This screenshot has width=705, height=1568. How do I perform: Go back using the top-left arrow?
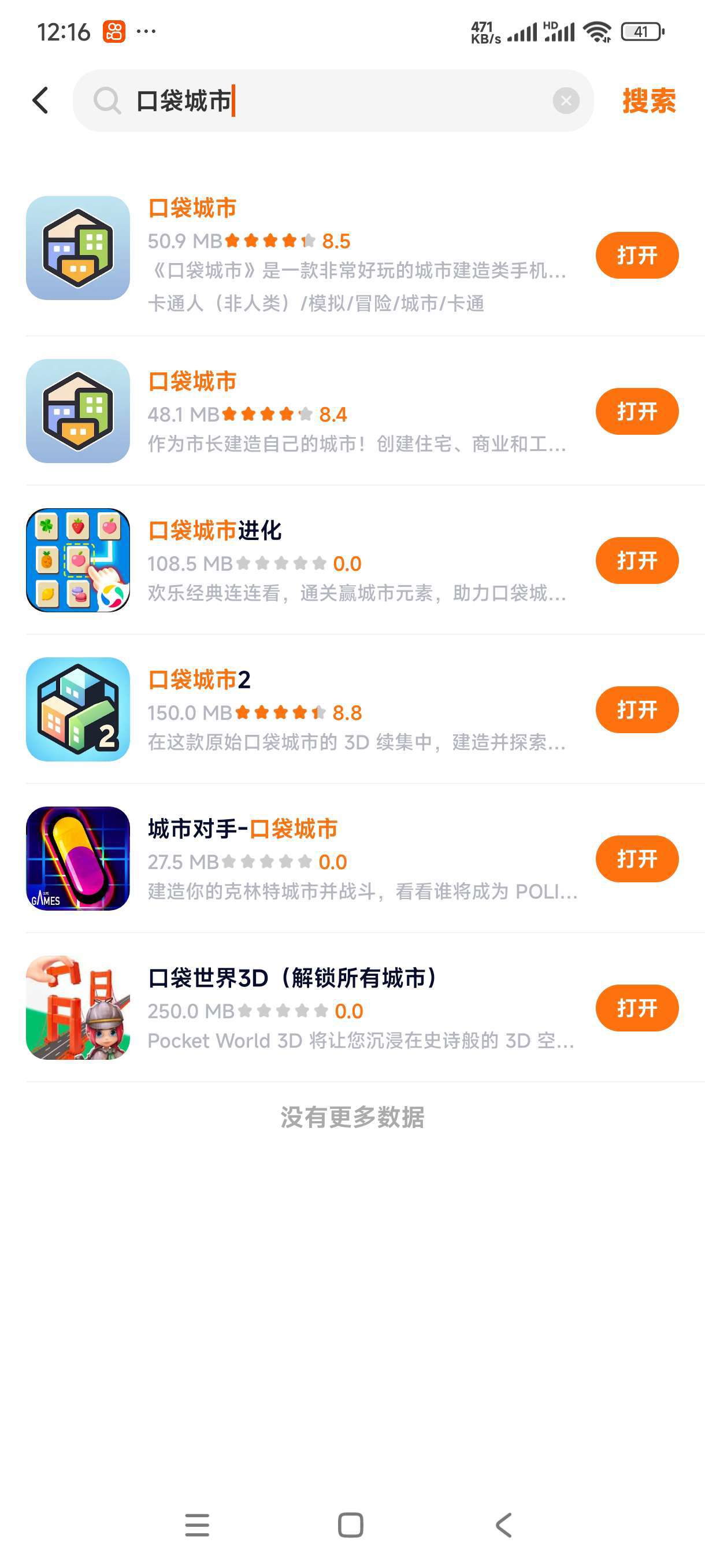pyautogui.click(x=40, y=101)
